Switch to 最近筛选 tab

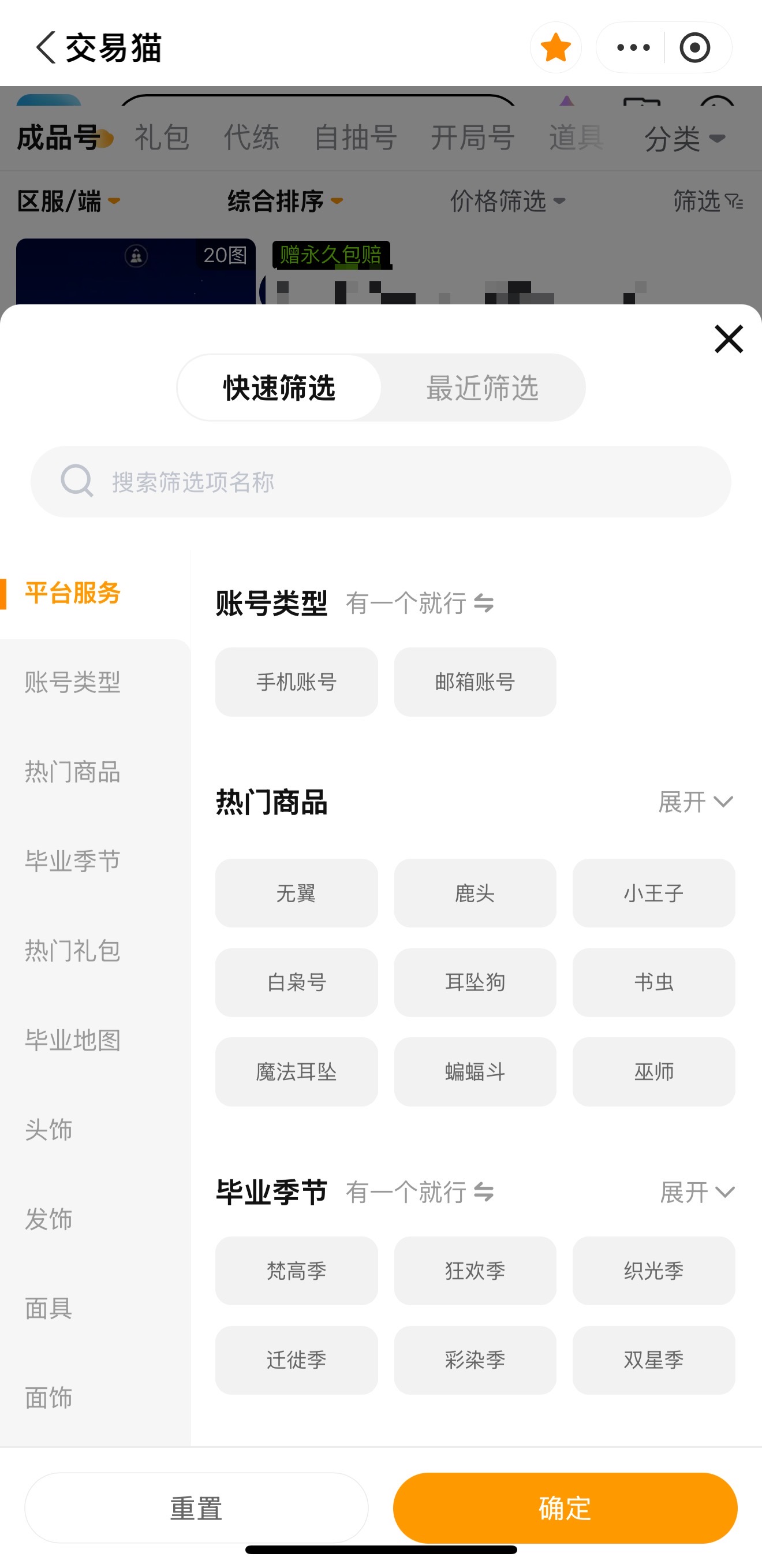482,388
